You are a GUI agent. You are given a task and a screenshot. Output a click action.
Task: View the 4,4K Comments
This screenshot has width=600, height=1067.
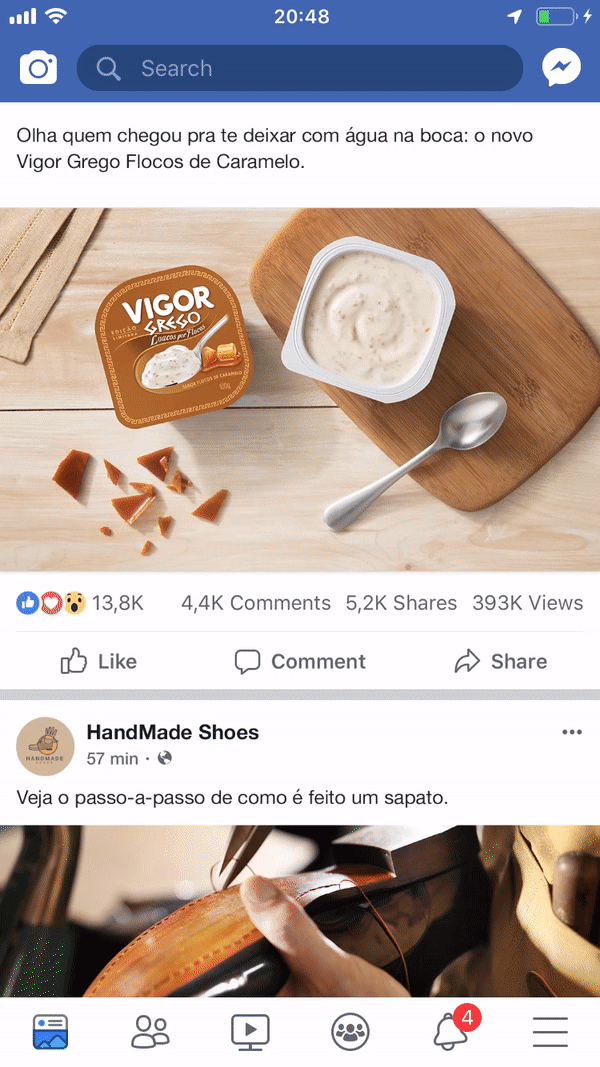point(255,603)
